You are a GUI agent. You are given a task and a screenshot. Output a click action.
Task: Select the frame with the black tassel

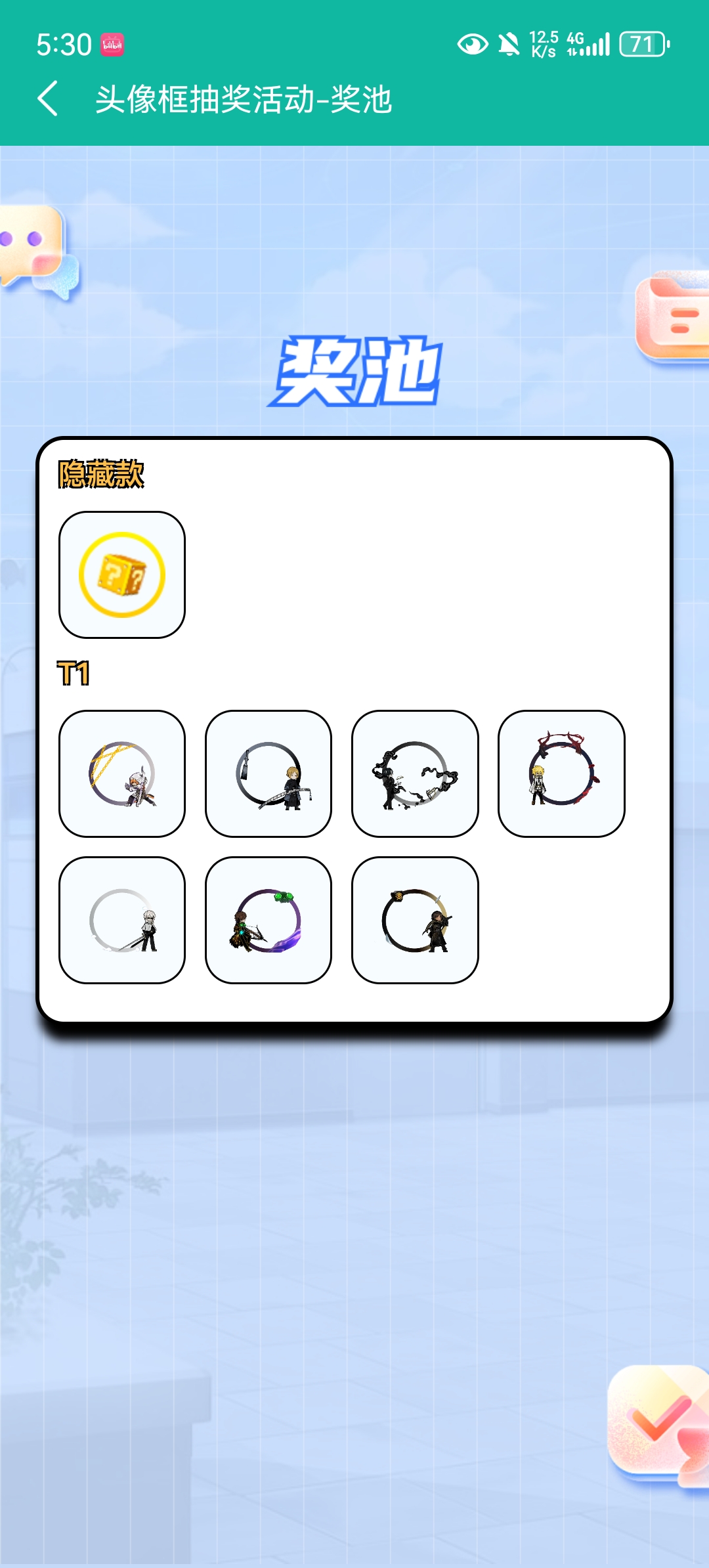(269, 773)
